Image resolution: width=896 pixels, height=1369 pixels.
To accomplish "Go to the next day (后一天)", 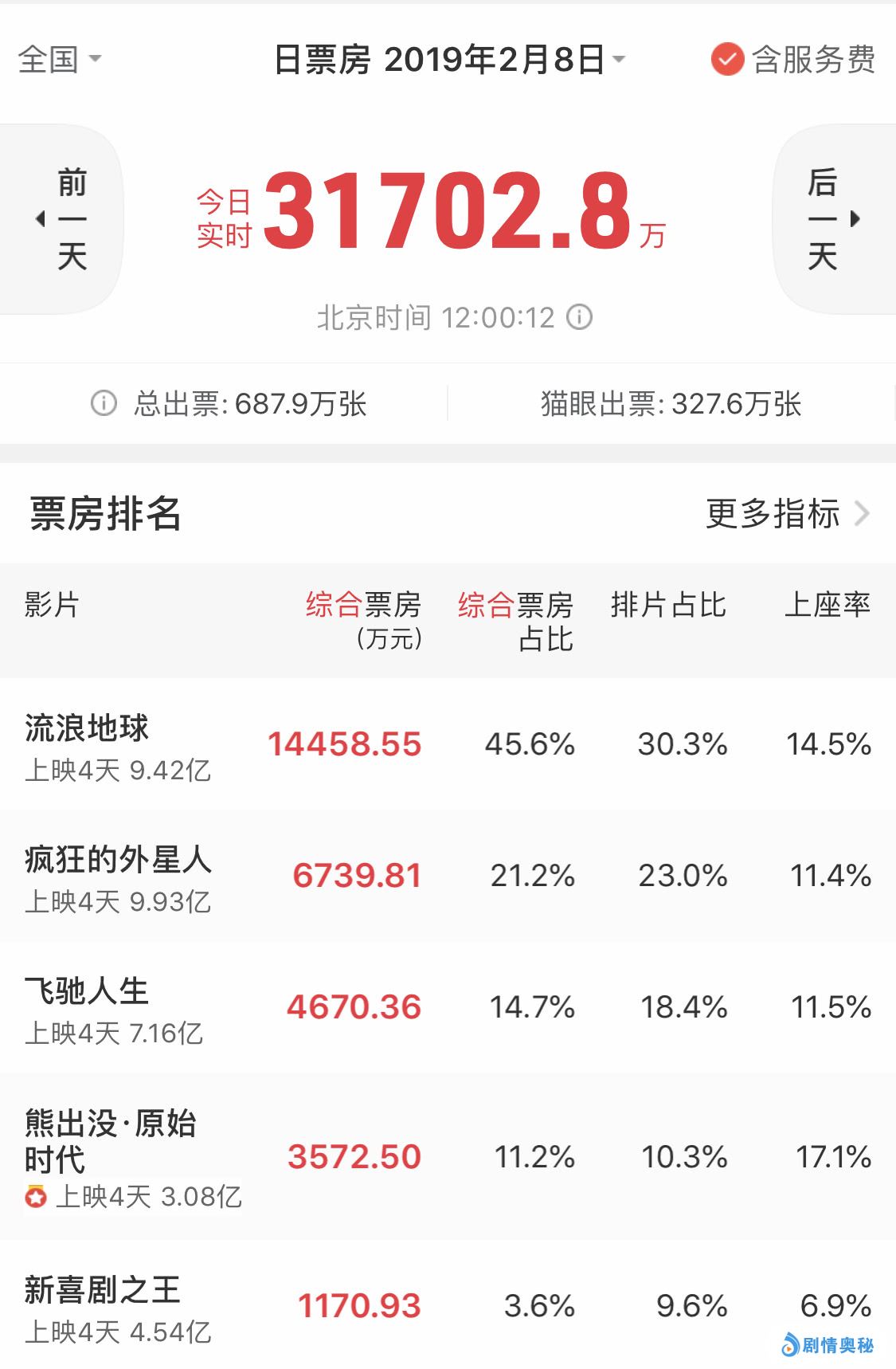I will 832,218.
